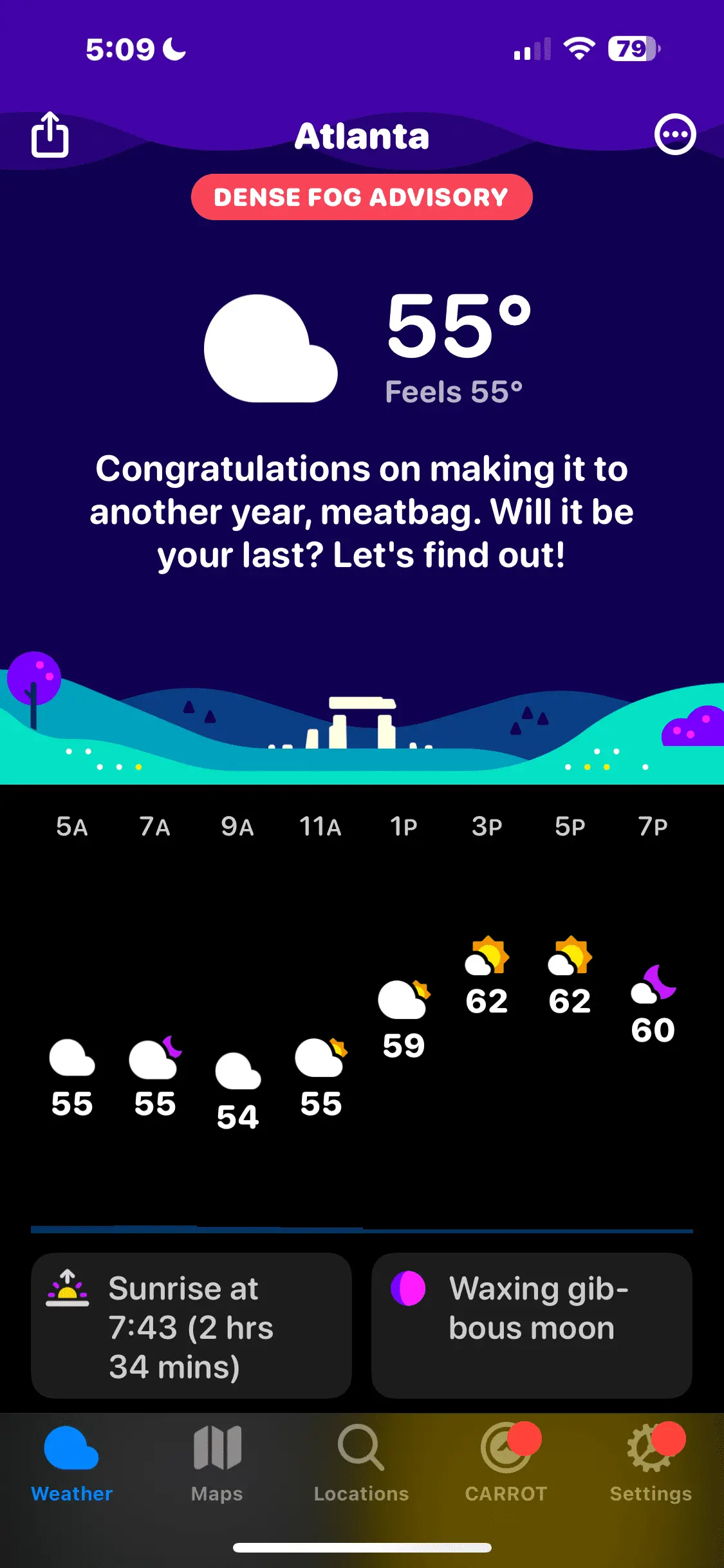The image size is (724, 1568).
Task: Open the waxing gibbous moon card
Action: point(532,1325)
